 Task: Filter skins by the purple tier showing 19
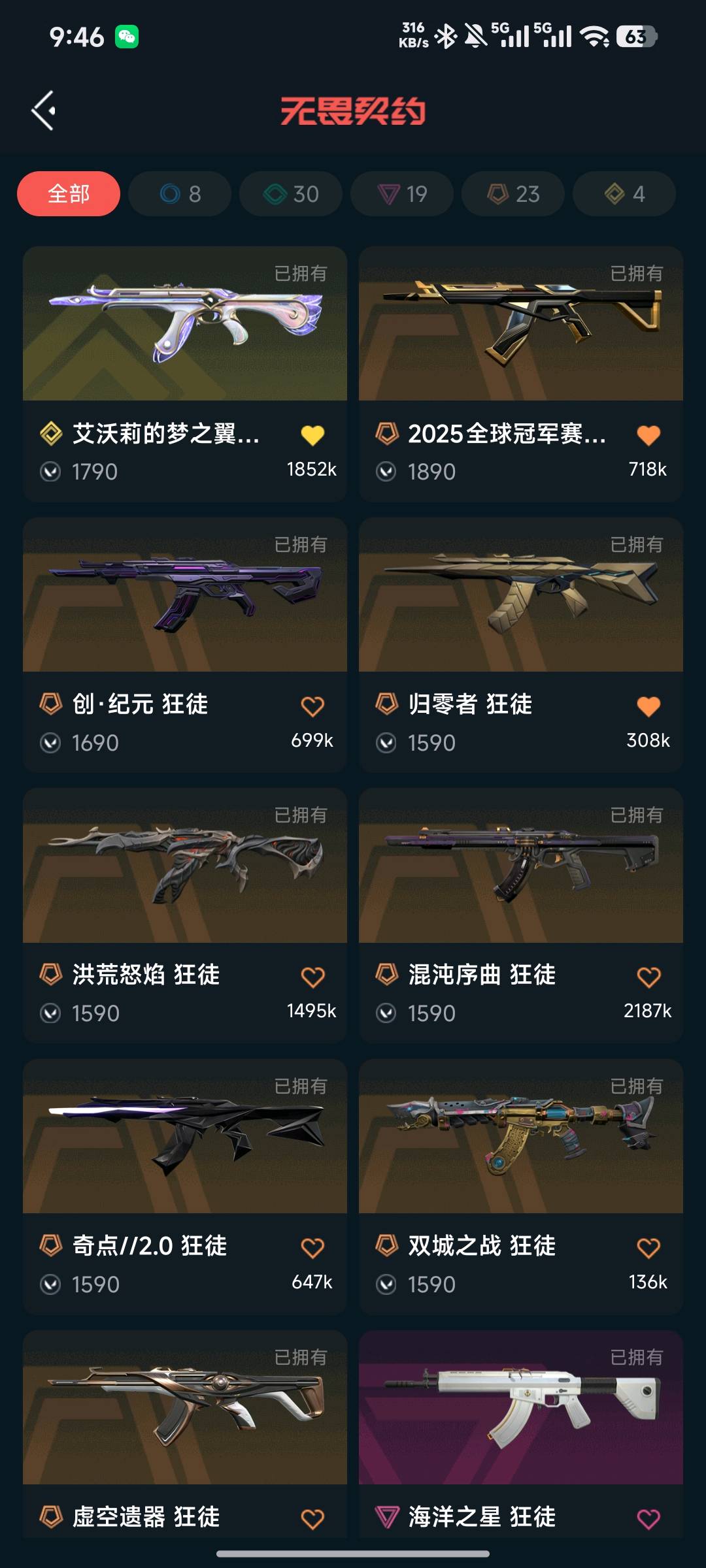pyautogui.click(x=402, y=194)
